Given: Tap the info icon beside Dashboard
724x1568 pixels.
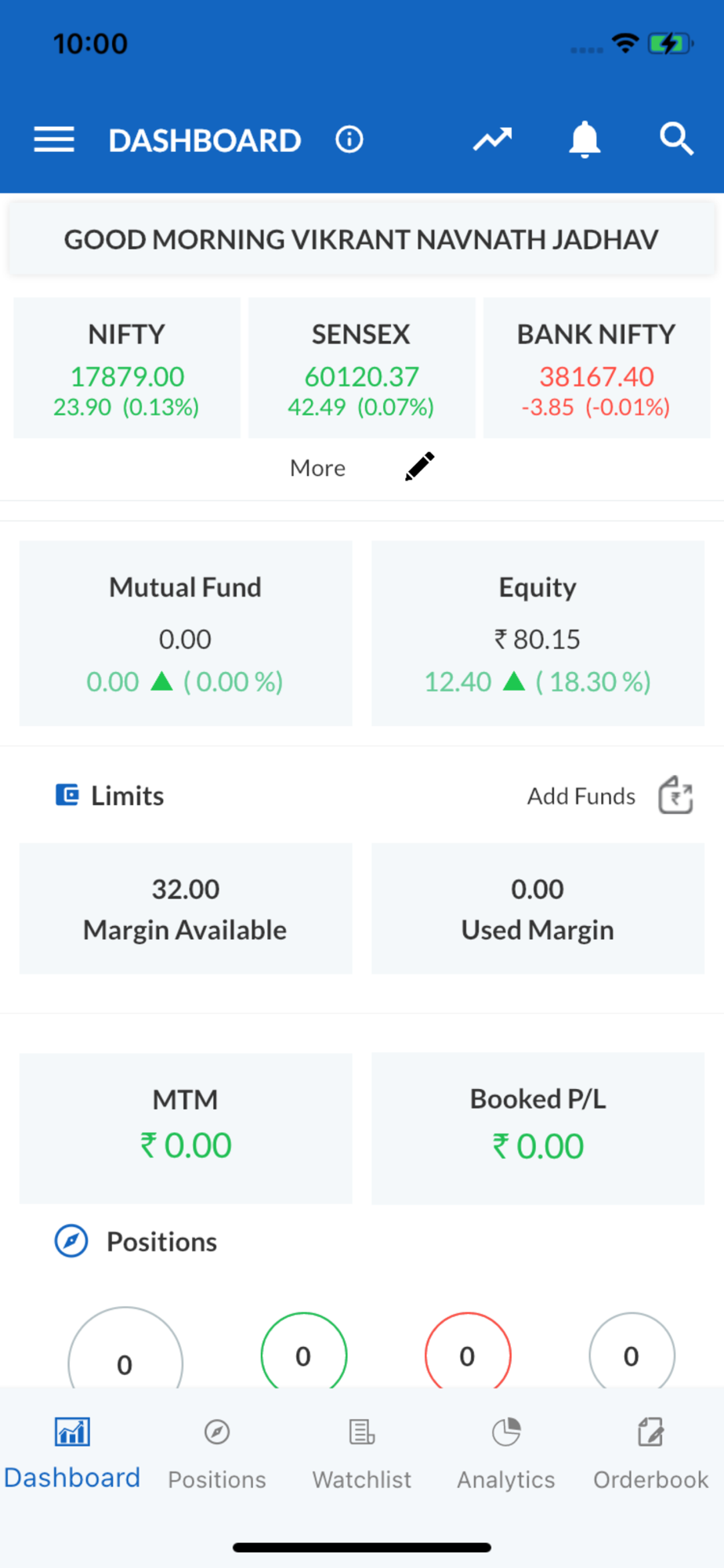Looking at the screenshot, I should 349,140.
